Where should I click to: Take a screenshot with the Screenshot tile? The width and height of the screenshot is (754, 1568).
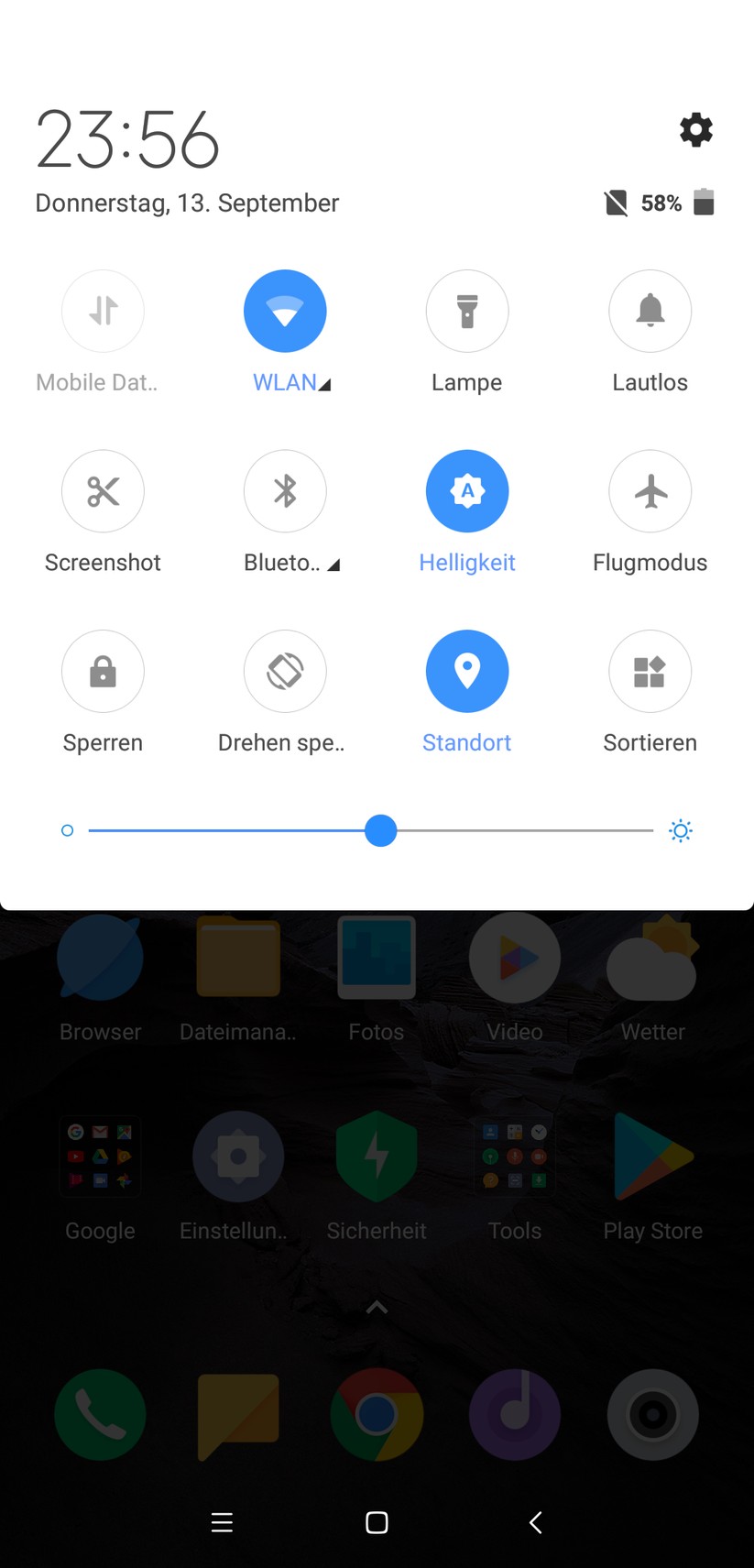103,491
